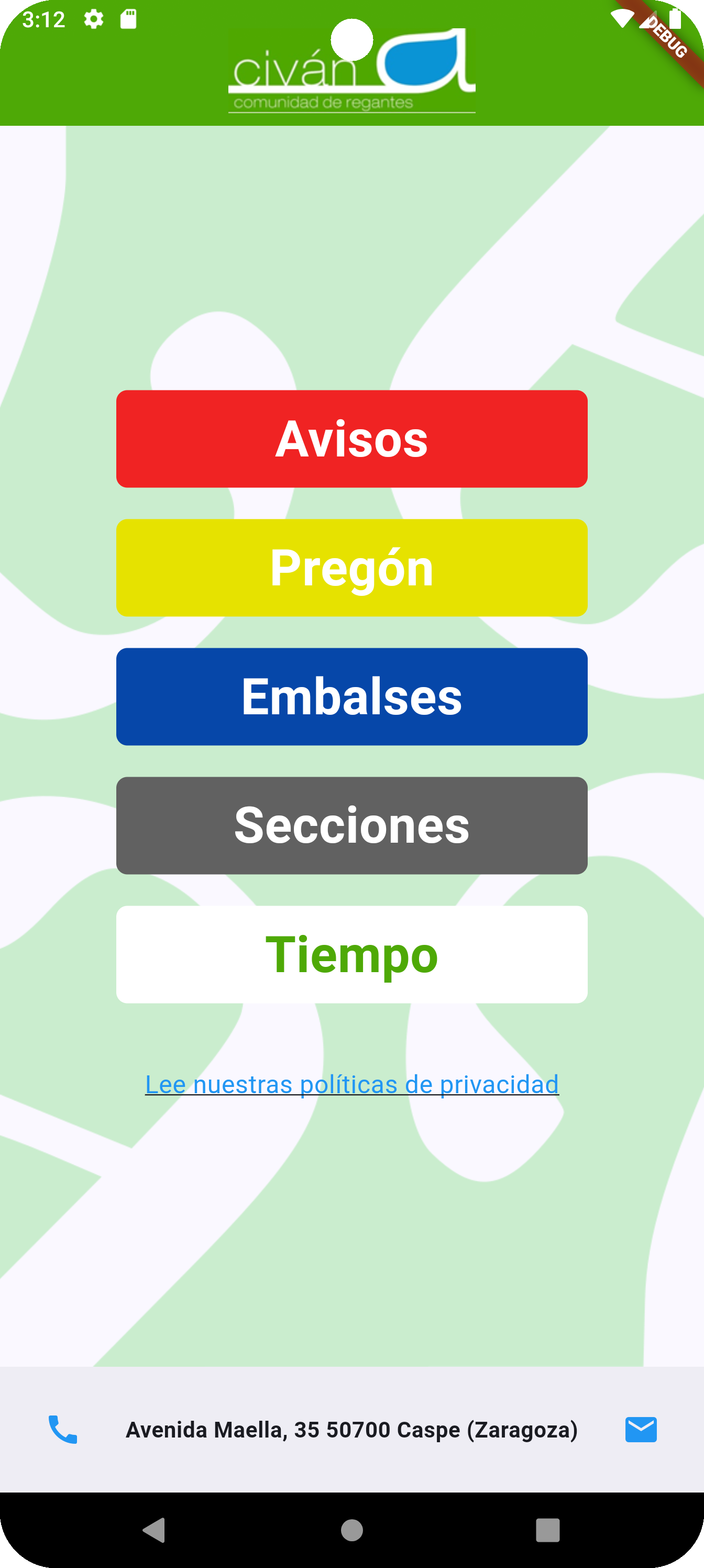704x1568 pixels.
Task: Go to the home screen
Action: pos(351,1530)
